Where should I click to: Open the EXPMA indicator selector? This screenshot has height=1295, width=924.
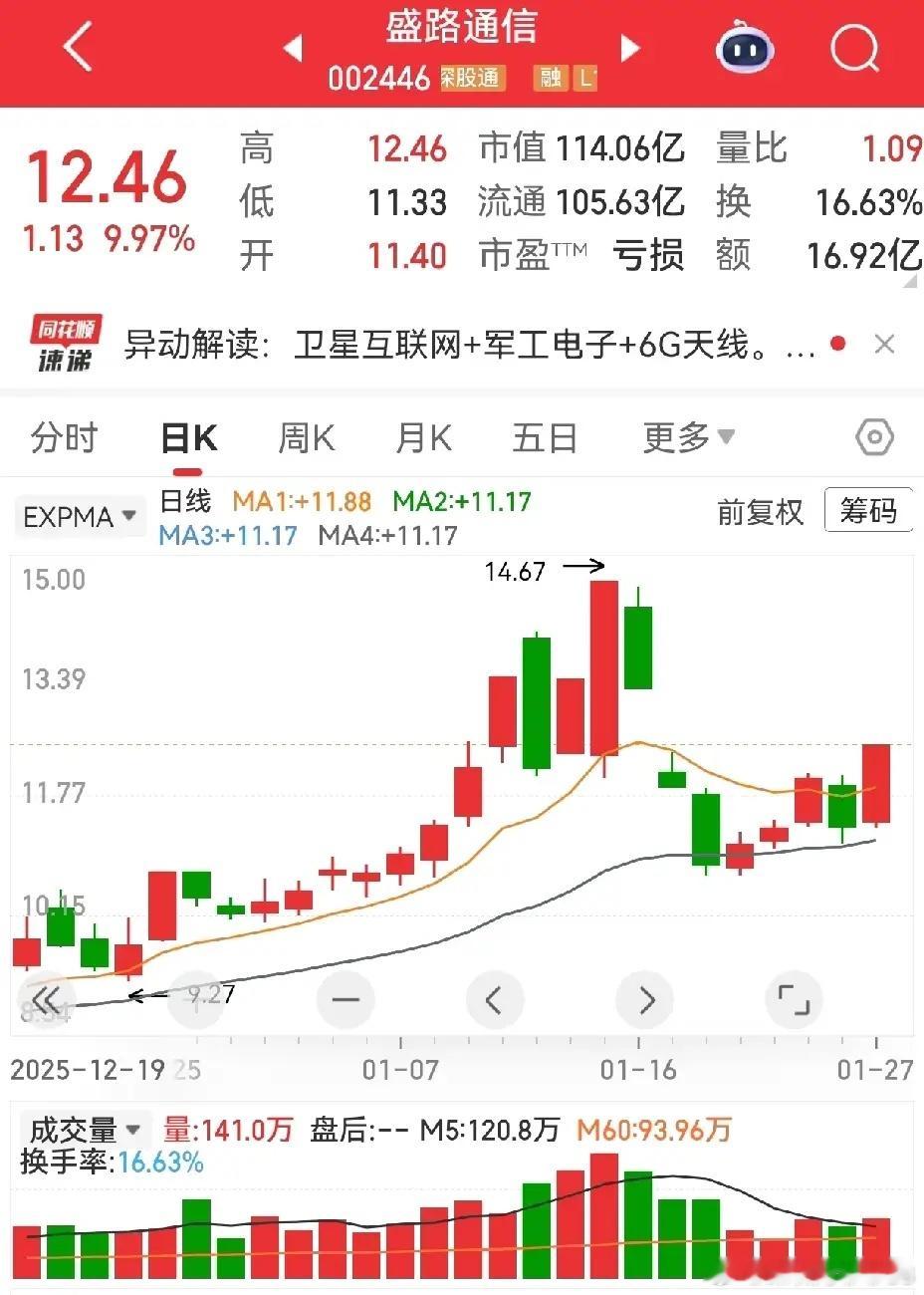[79, 516]
